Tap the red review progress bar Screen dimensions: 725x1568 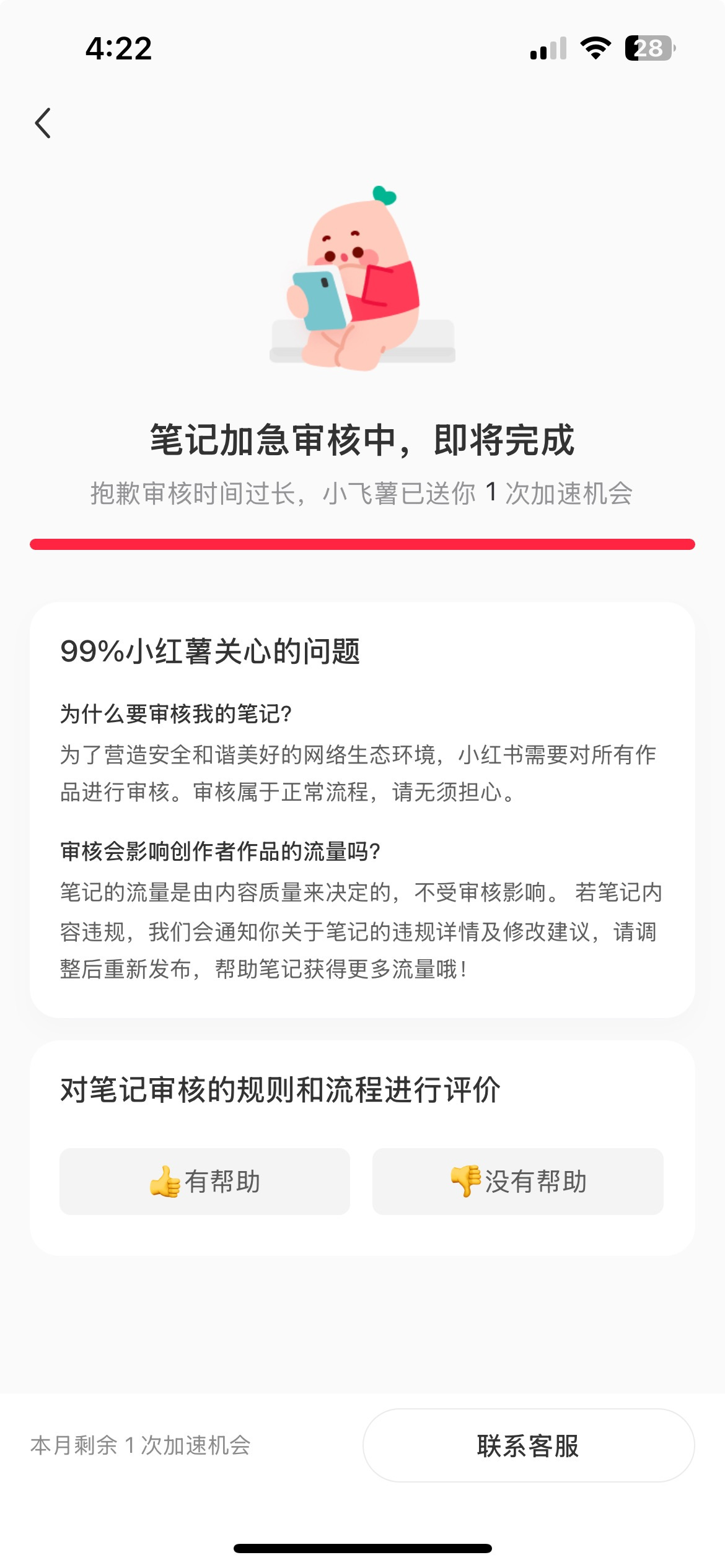(362, 544)
